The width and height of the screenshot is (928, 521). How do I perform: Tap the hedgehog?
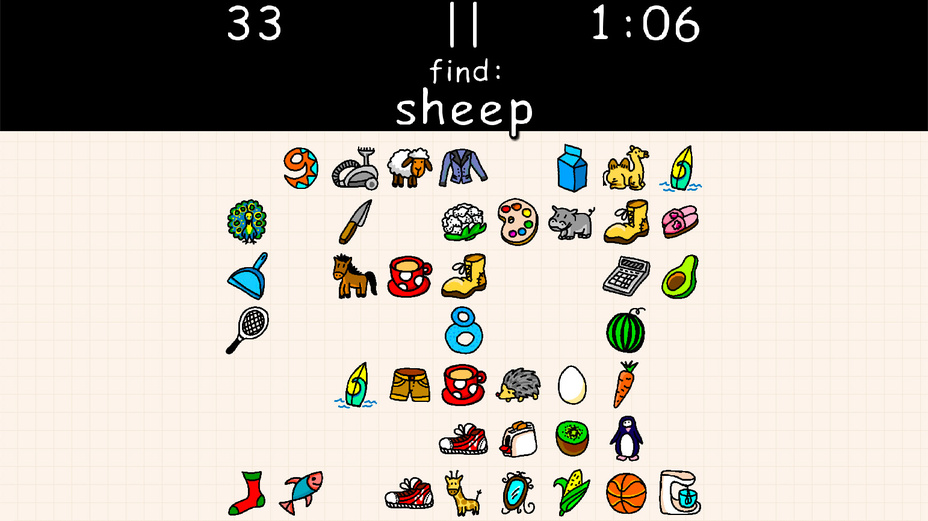coord(518,385)
